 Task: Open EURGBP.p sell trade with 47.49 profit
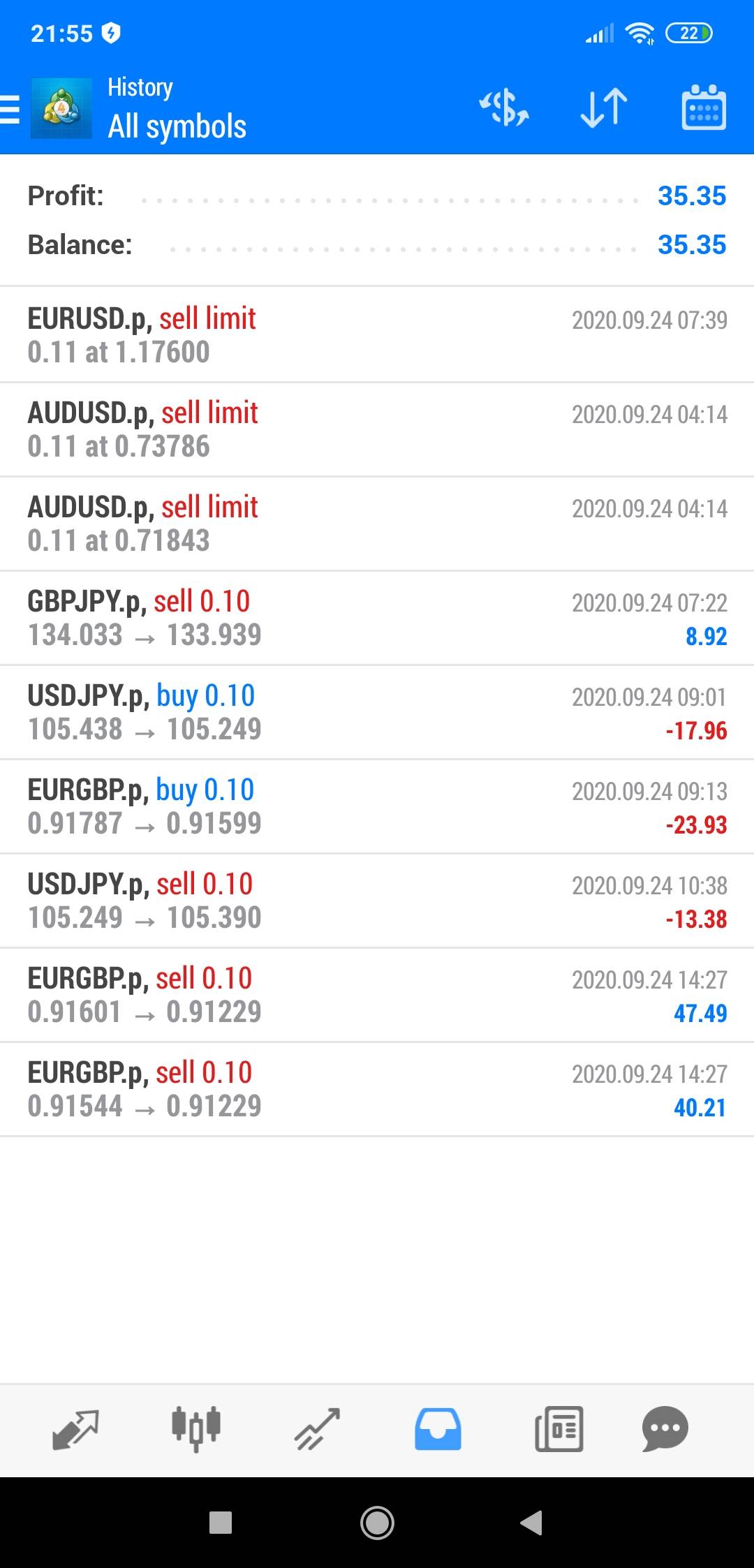[377, 995]
